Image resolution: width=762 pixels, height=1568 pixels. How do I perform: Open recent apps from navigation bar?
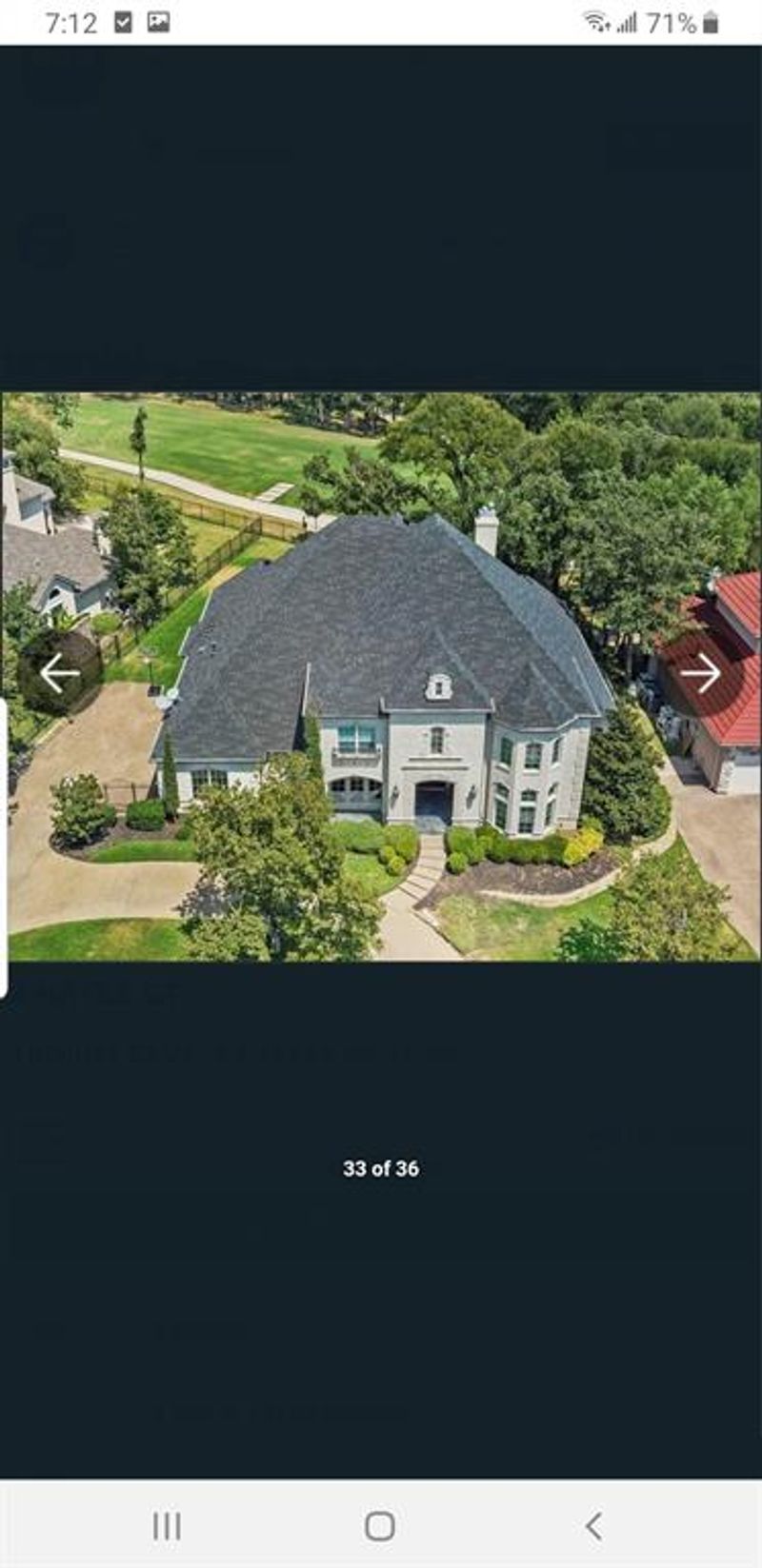[167, 1526]
